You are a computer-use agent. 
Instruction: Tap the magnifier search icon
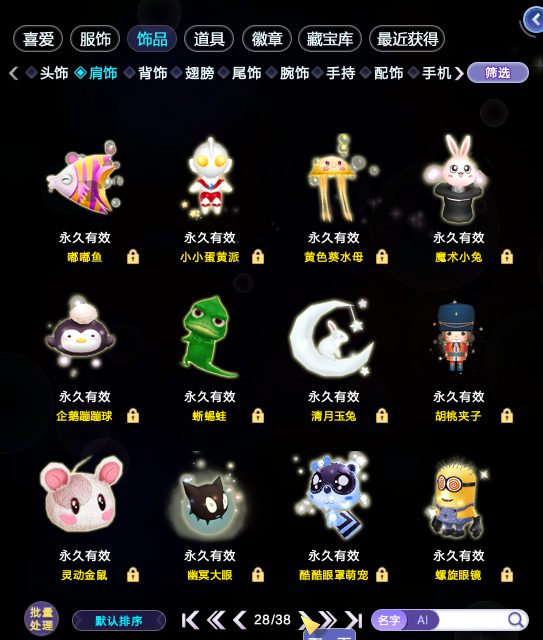[516, 620]
